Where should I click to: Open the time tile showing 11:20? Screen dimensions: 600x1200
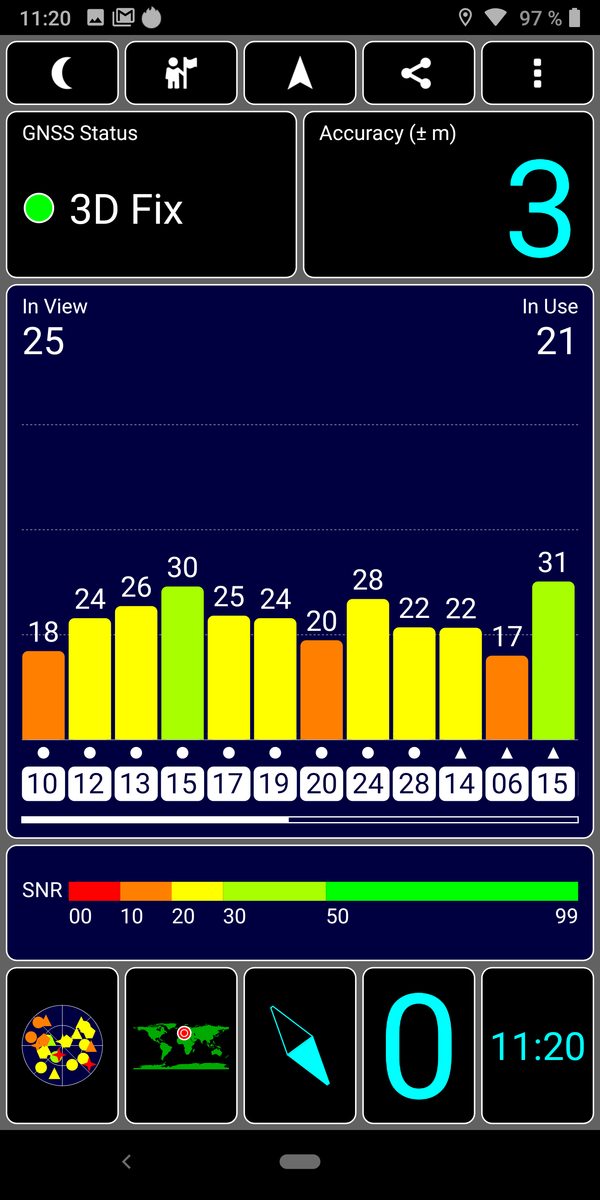click(537, 1045)
